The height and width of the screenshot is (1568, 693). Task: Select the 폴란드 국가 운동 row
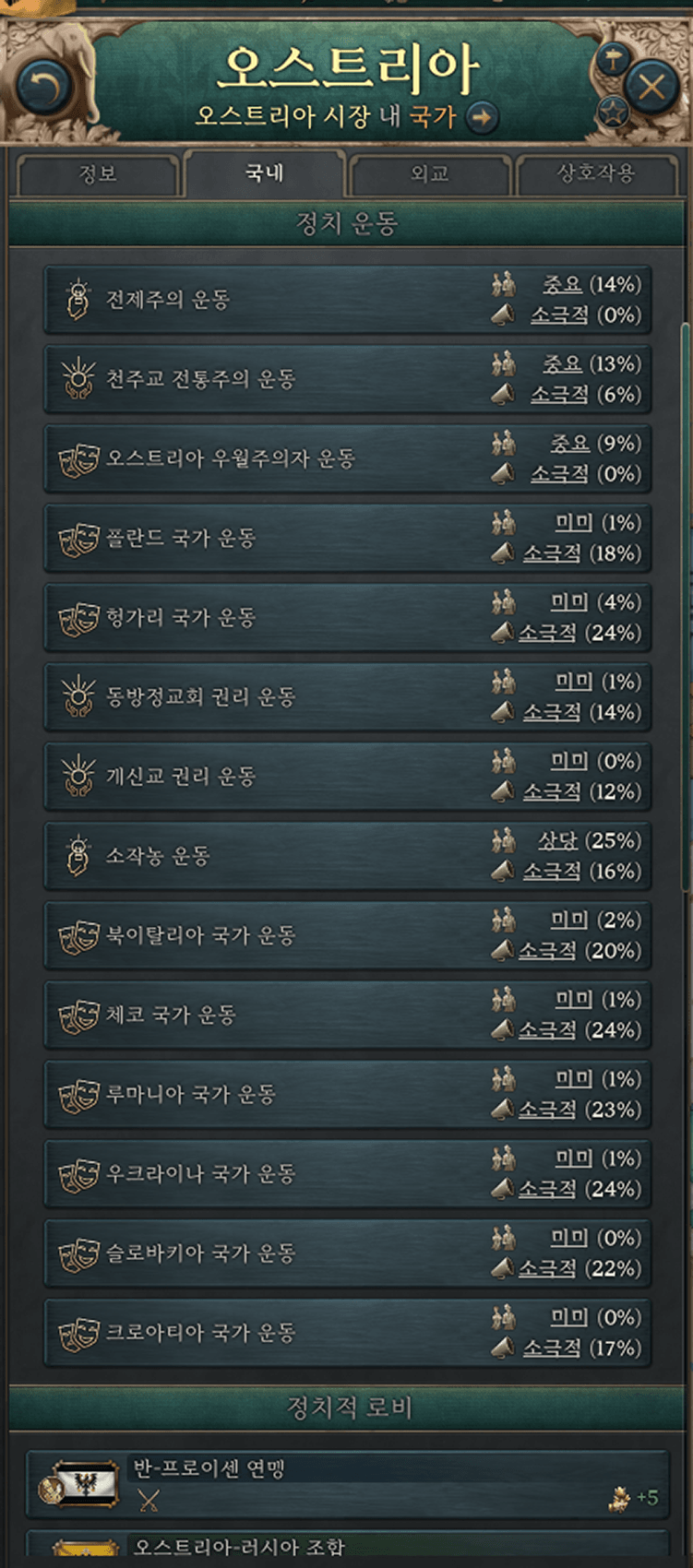pyautogui.click(x=277, y=538)
